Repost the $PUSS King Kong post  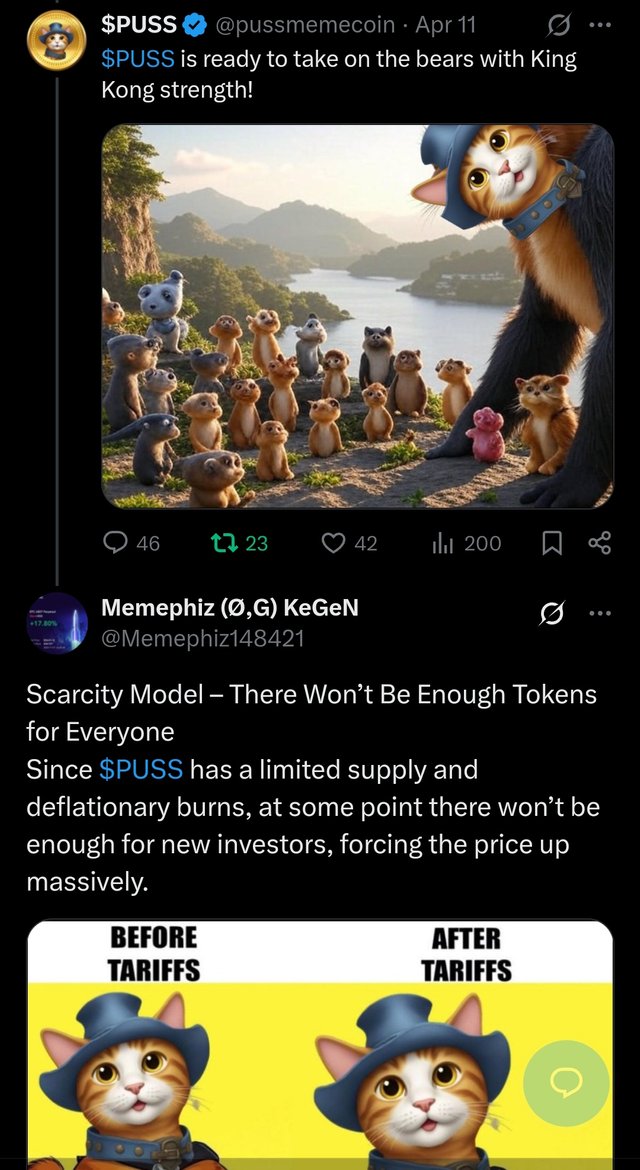241,543
